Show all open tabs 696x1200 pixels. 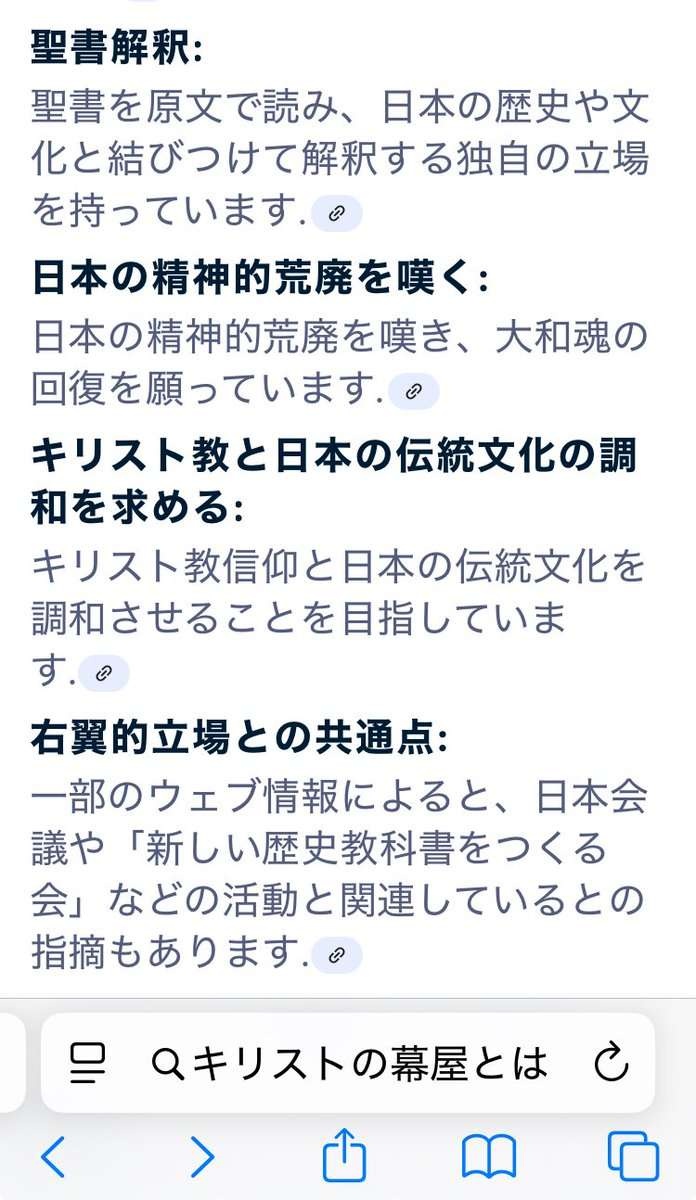[633, 1158]
